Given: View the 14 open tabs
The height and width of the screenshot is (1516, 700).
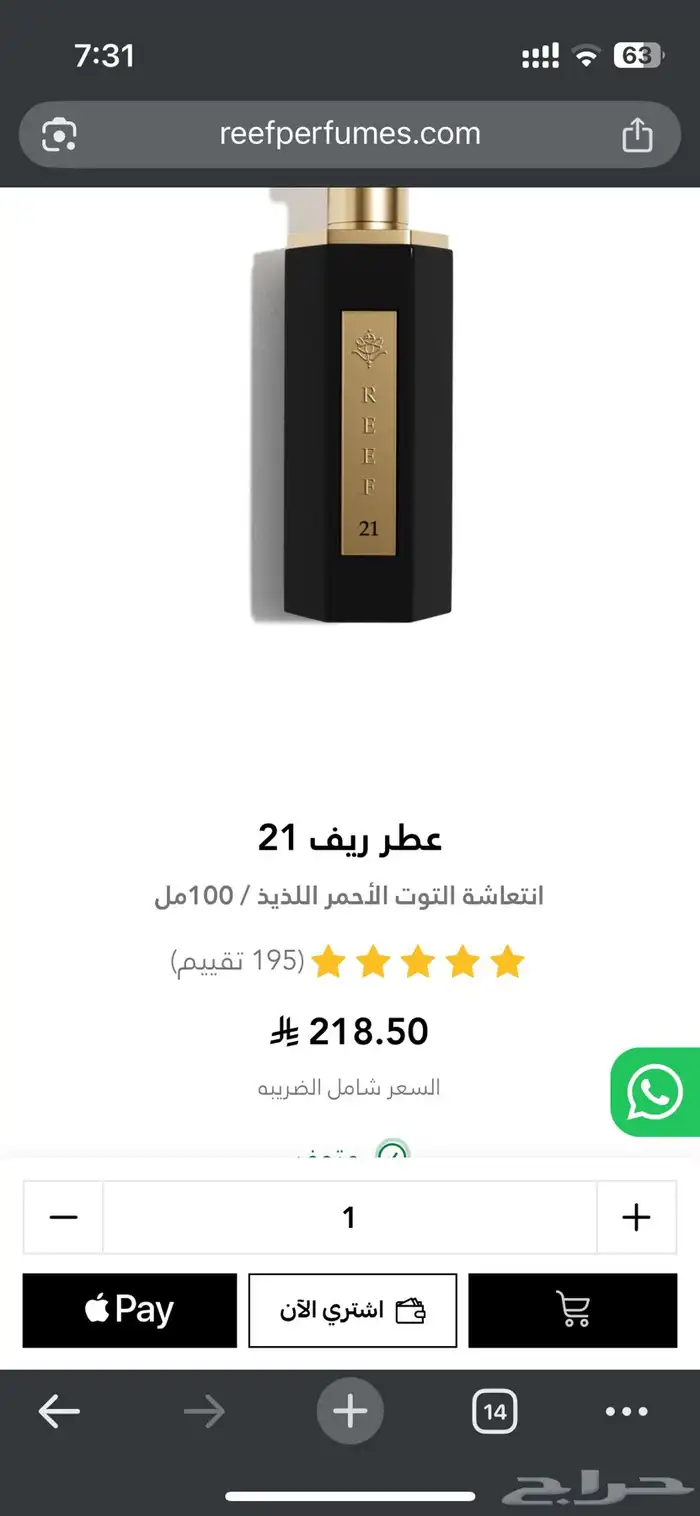Looking at the screenshot, I should 494,1412.
